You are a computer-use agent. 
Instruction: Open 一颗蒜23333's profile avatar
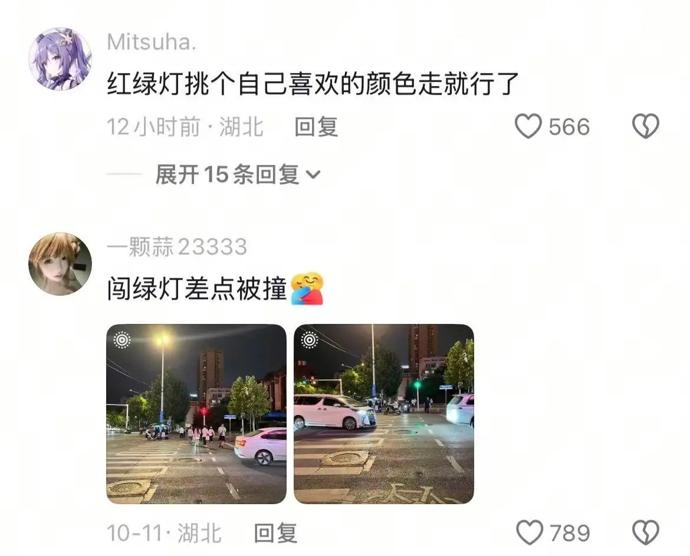[59, 264]
